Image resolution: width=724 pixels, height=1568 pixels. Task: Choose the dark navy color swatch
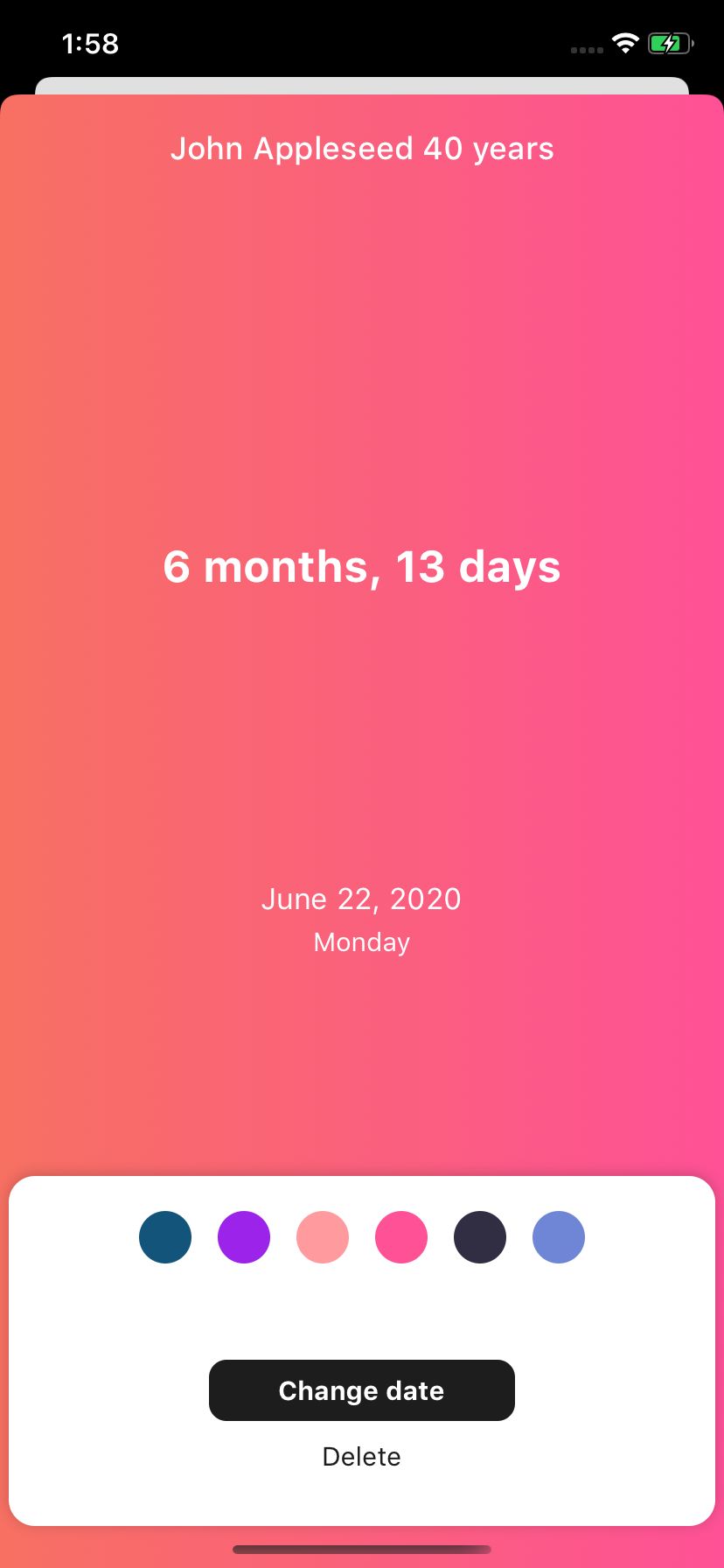[x=480, y=1237]
